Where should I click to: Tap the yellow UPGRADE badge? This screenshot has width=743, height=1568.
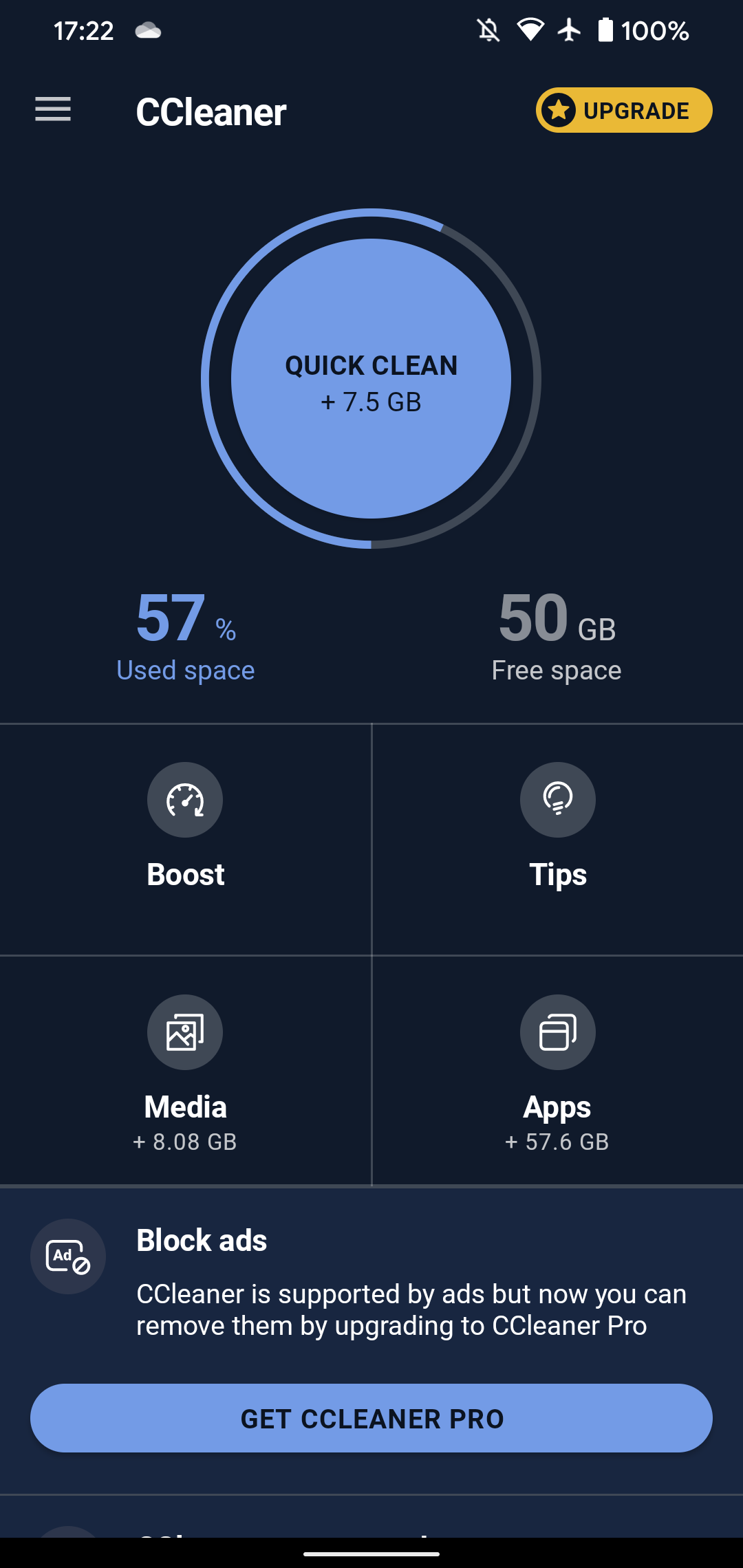pos(623,110)
